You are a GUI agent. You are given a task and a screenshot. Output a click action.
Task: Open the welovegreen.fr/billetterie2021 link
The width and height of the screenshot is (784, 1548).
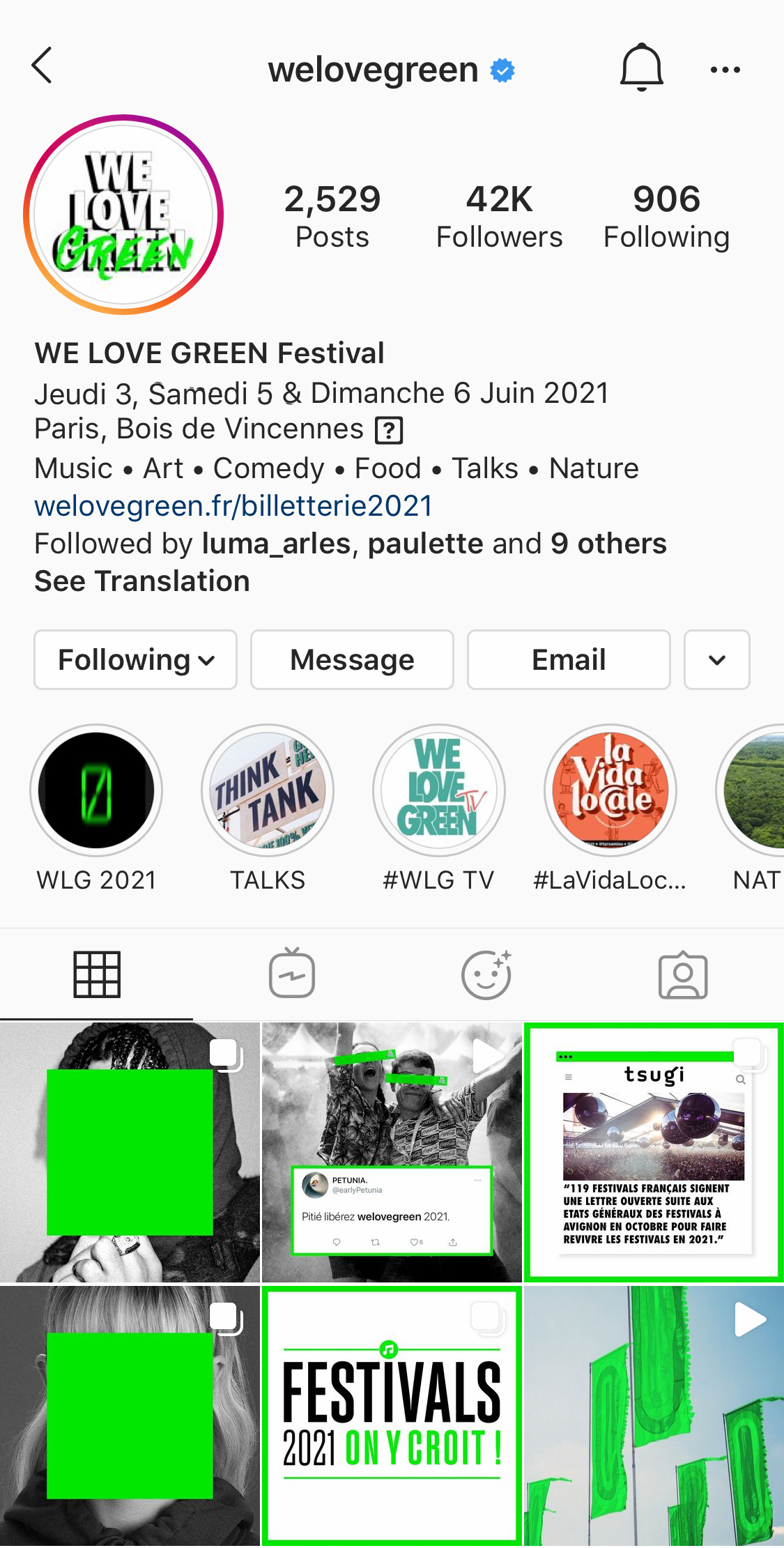(233, 506)
